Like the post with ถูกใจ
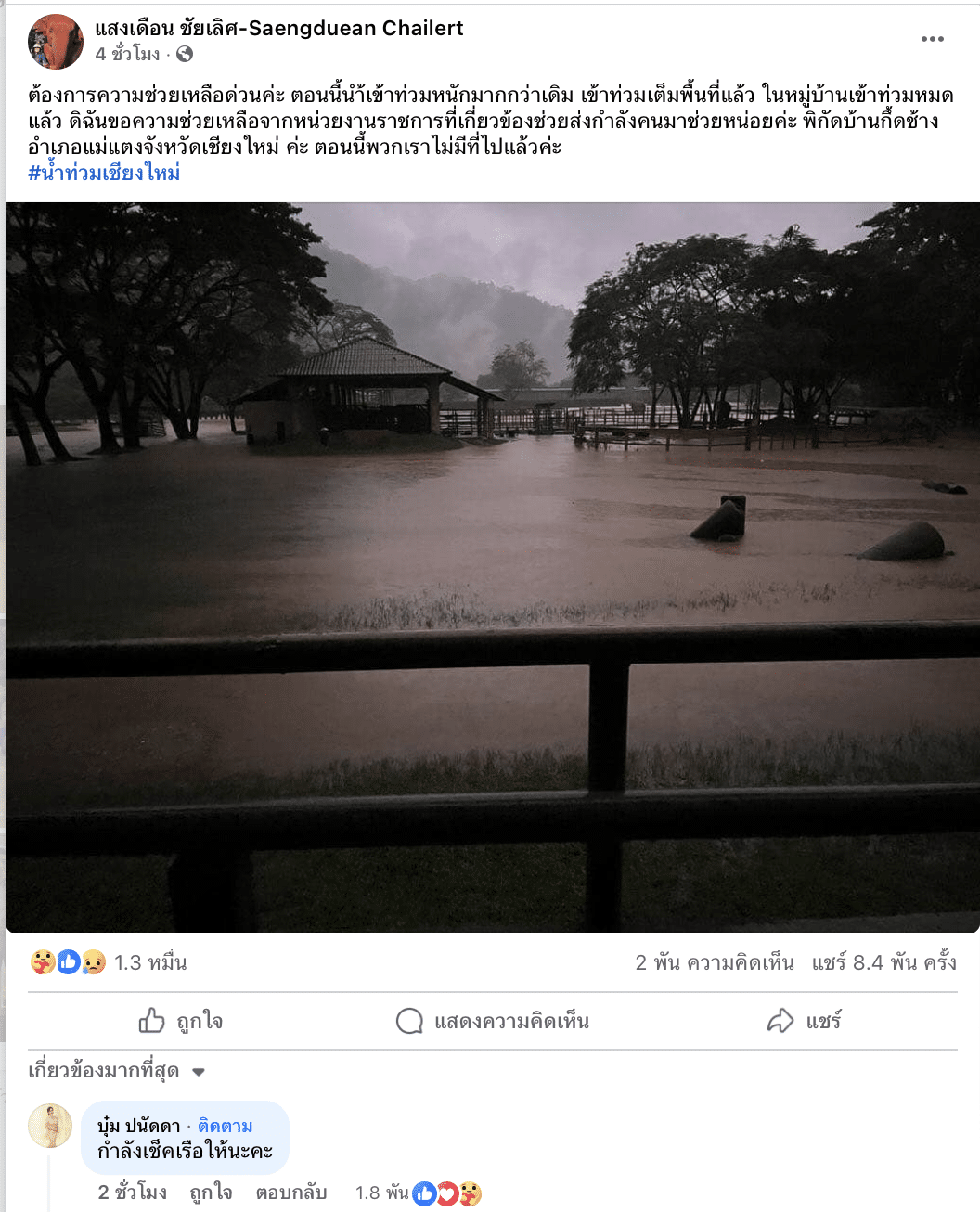 tap(181, 1021)
